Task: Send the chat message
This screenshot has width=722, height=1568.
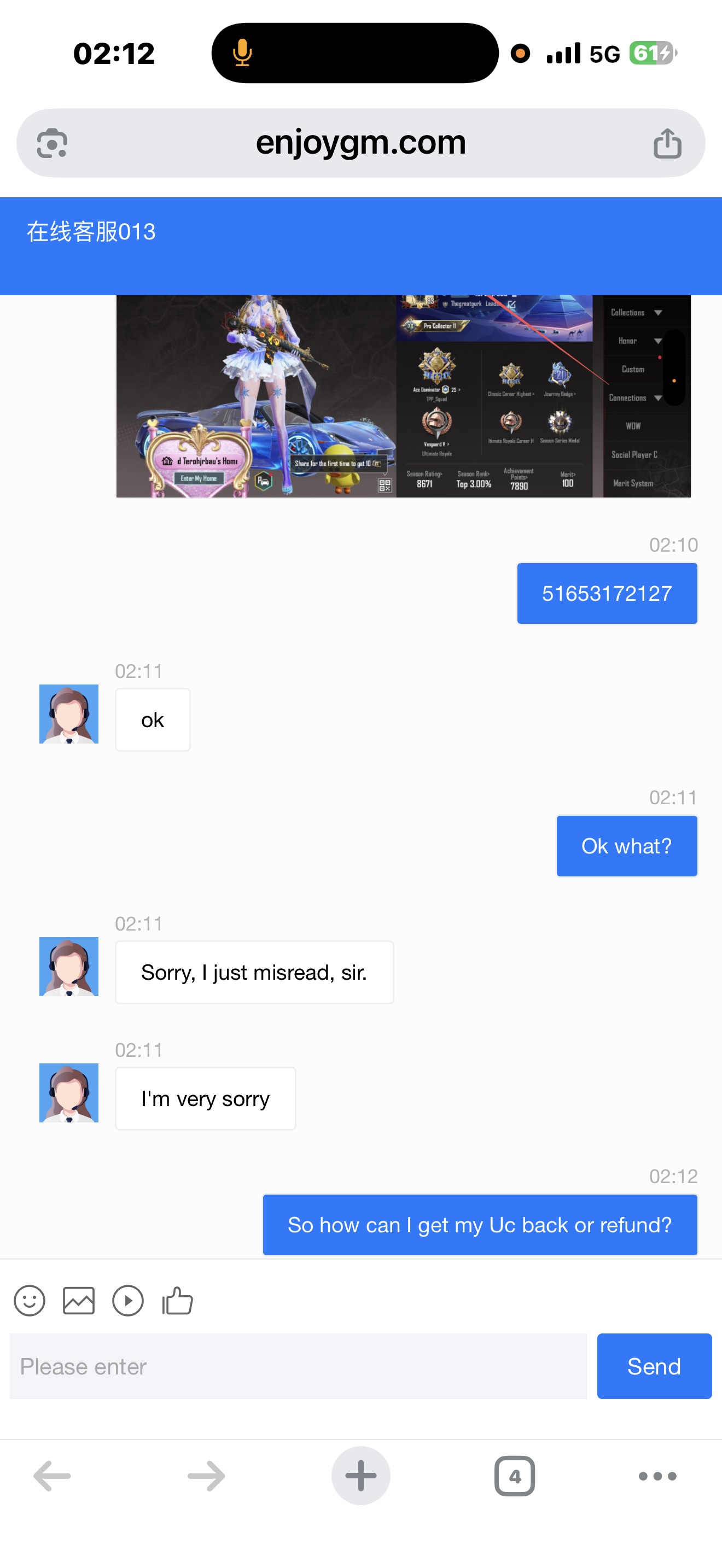Action: [x=654, y=1366]
